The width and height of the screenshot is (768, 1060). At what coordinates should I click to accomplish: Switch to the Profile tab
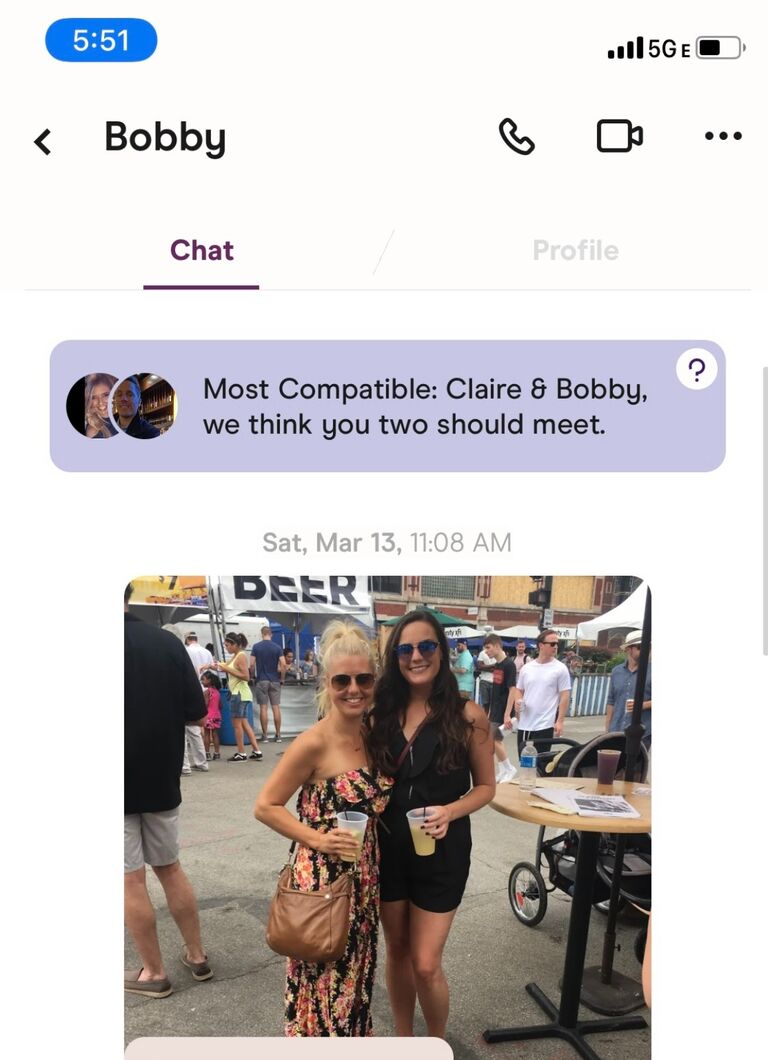575,250
